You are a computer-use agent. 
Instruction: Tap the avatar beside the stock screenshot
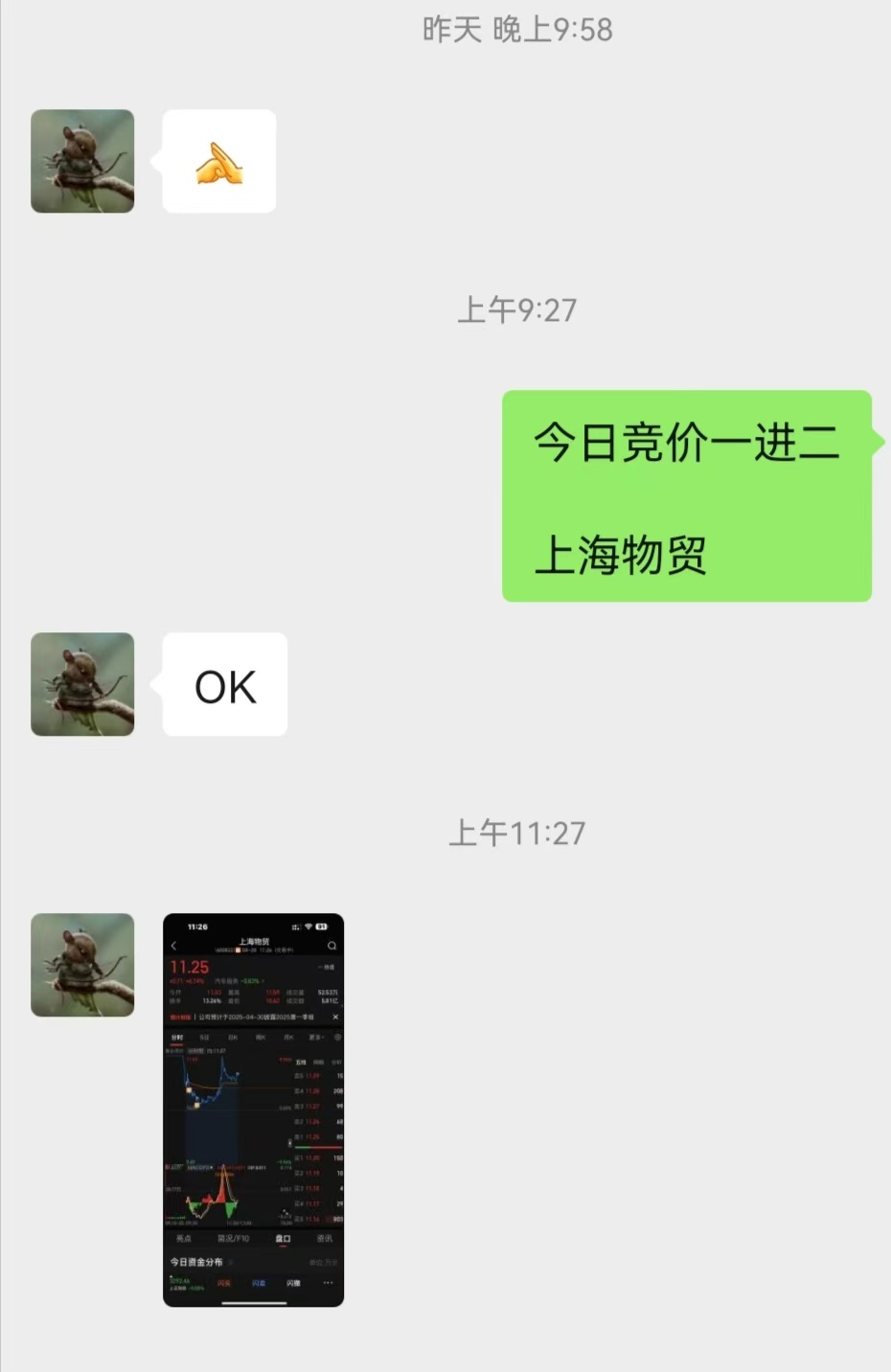pyautogui.click(x=82, y=965)
